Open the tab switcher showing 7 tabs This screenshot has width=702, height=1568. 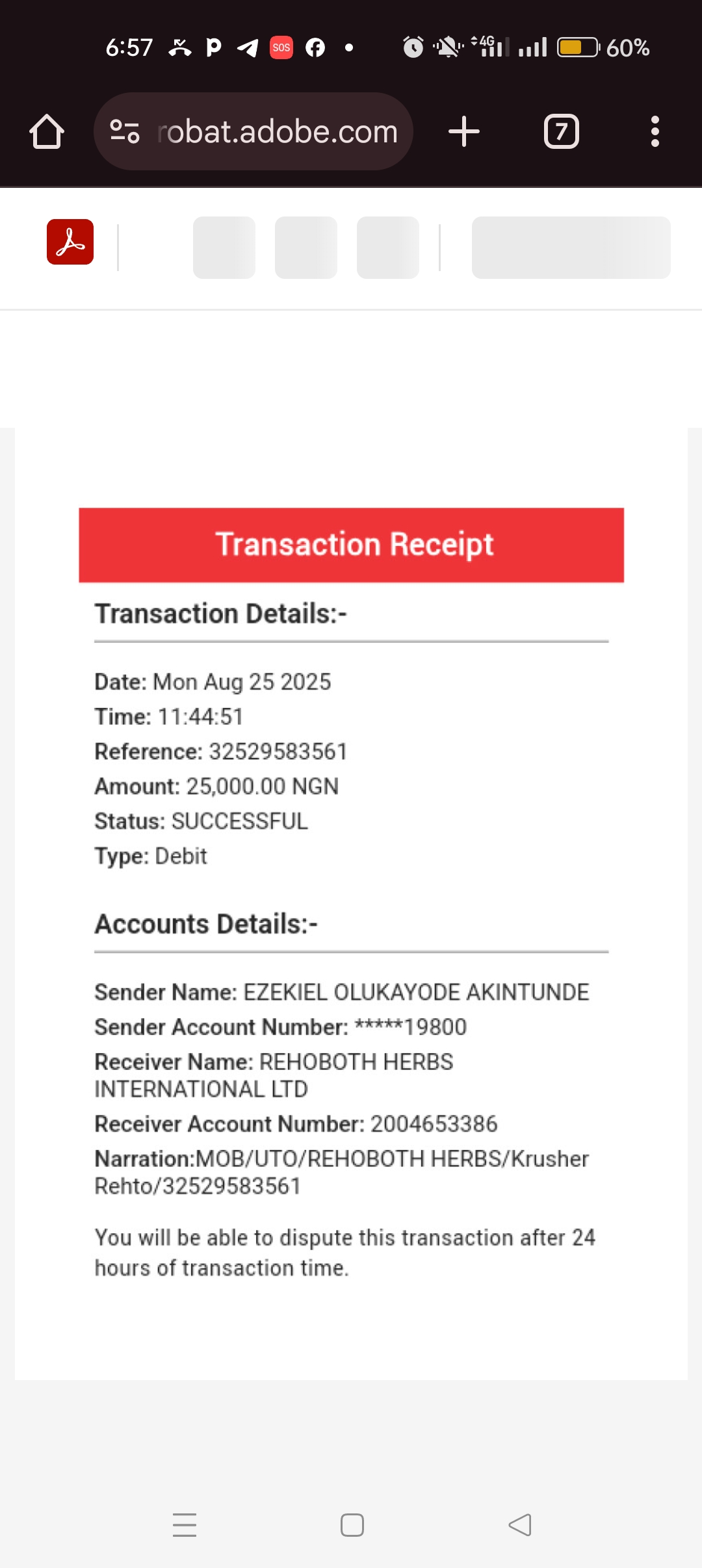[x=561, y=132]
